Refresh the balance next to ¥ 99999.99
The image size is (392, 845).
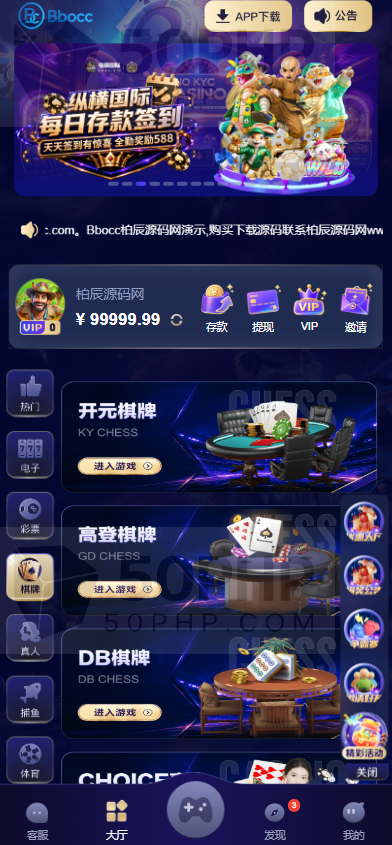click(x=176, y=320)
